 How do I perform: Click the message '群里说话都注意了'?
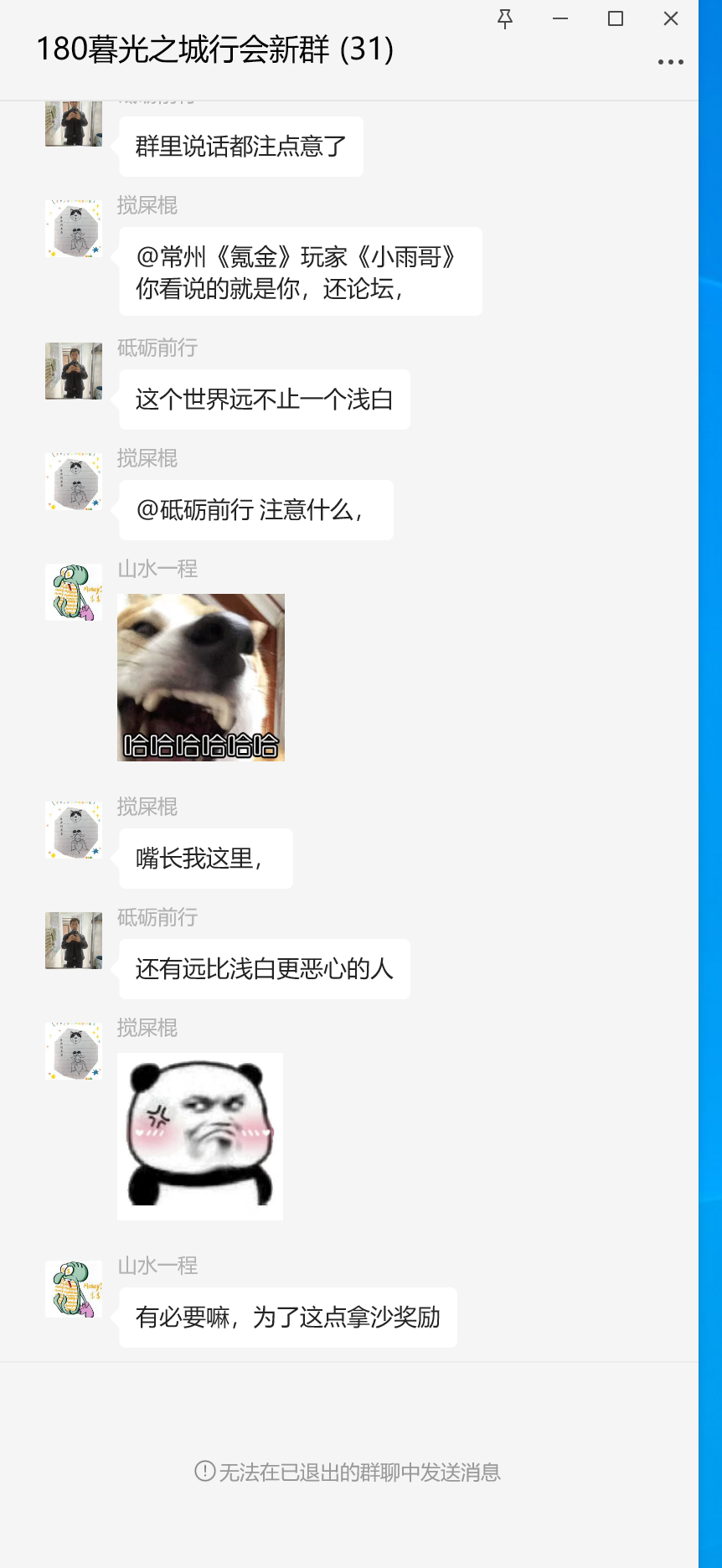(240, 146)
